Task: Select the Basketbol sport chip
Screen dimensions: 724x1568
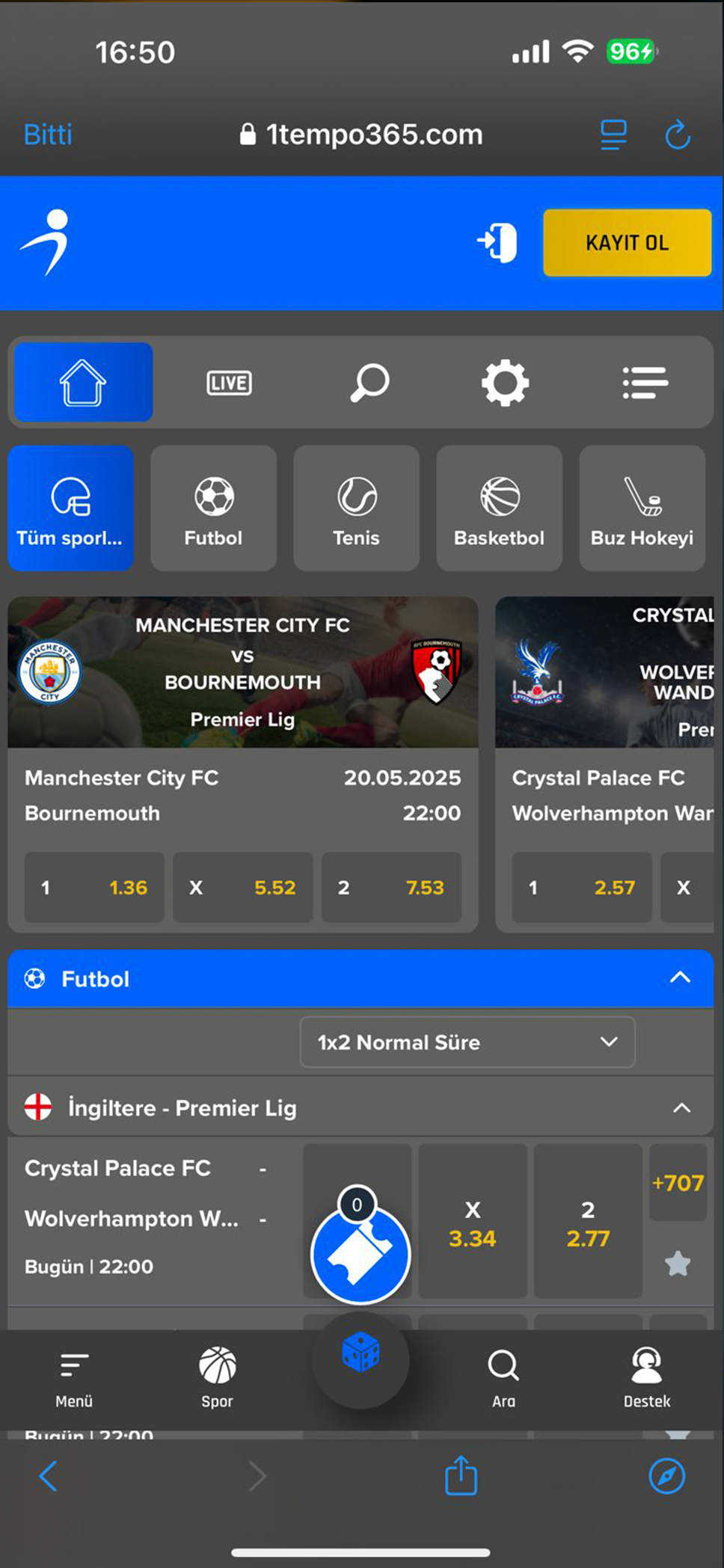Action: (x=499, y=508)
